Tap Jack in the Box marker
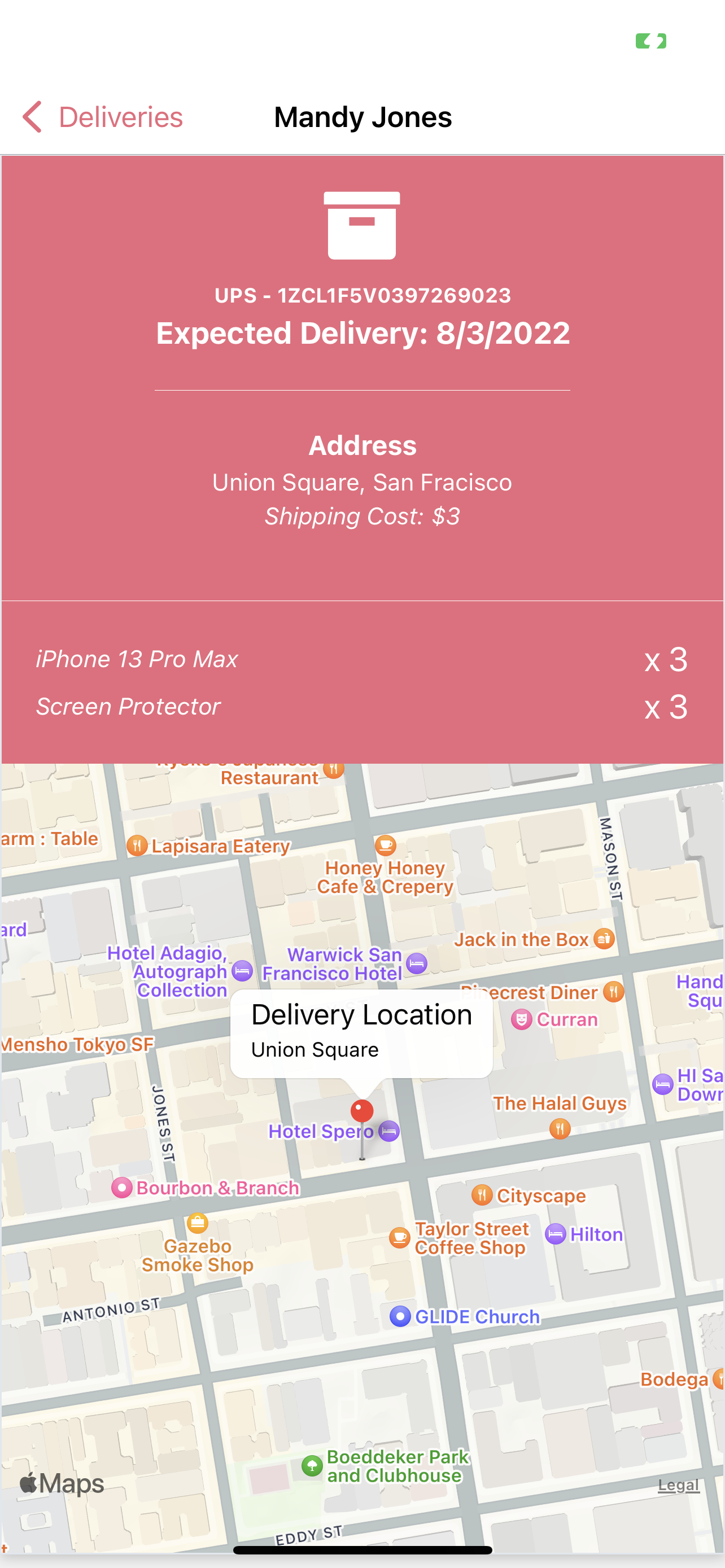Viewport: 725px width, 1568px height. coord(604,939)
